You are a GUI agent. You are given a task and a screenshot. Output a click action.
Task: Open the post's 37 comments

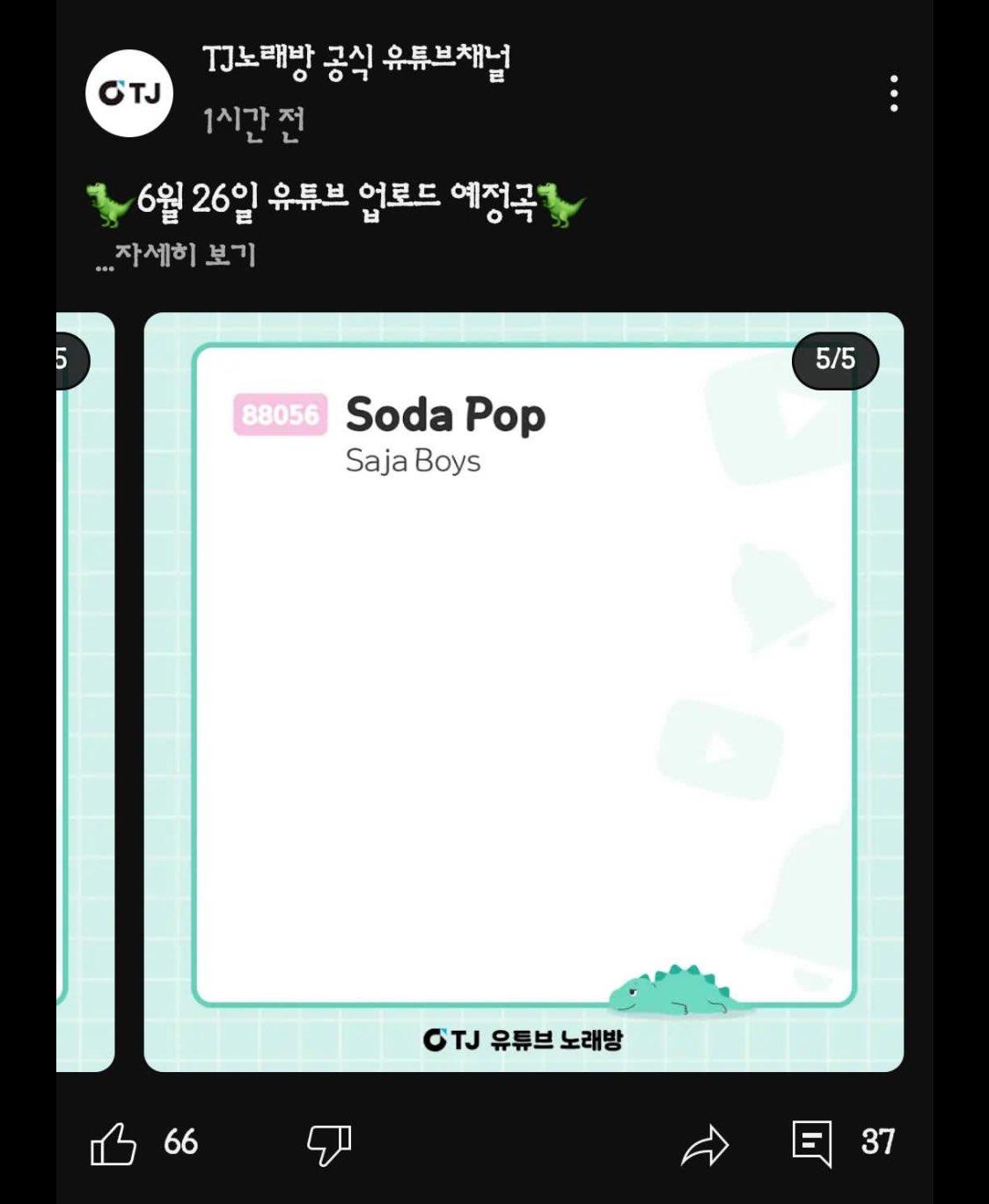pyautogui.click(x=813, y=1143)
